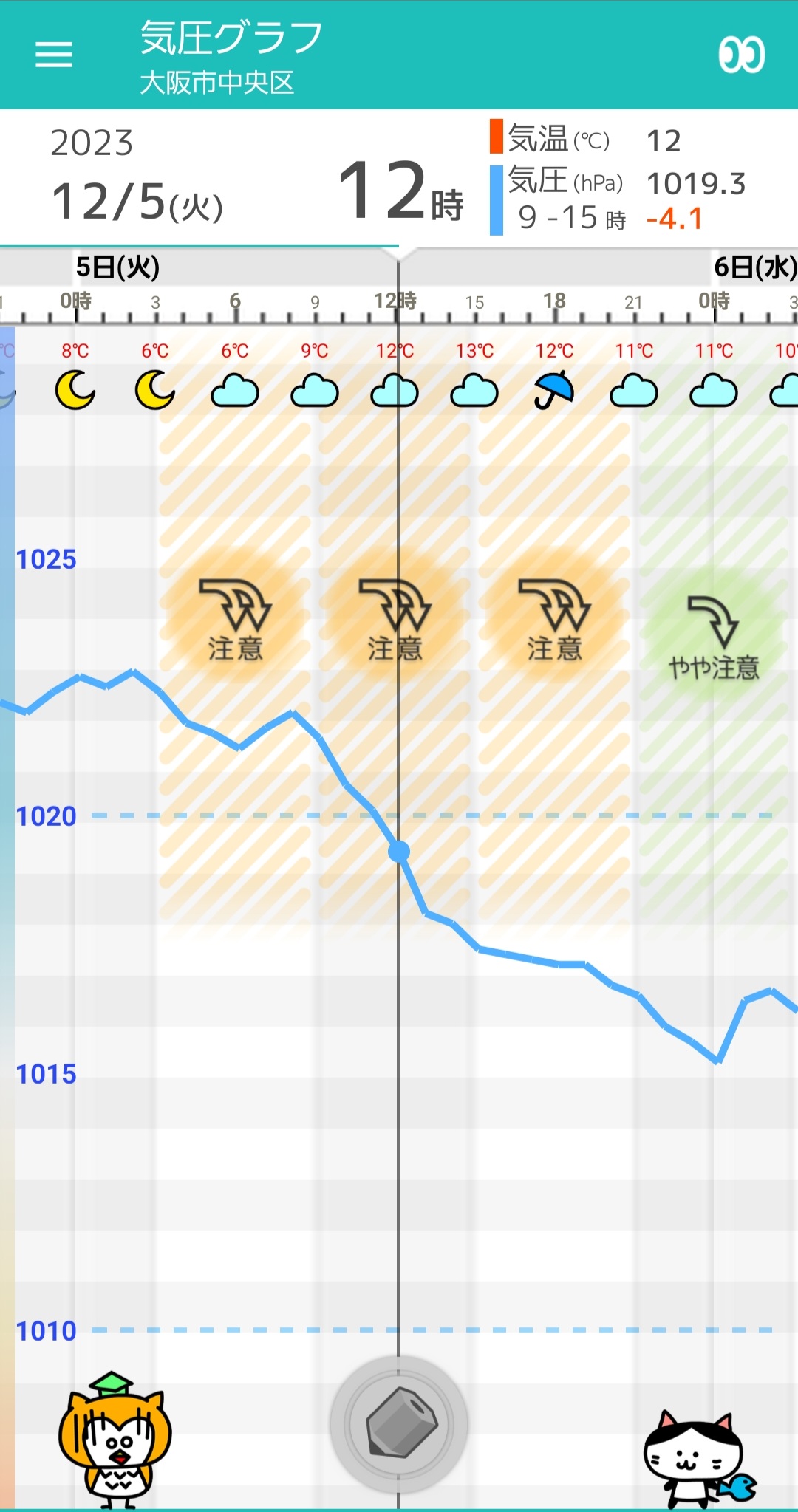Screen dimensions: 798x1512
Task: Tap the gray stone button at bottom
Action: (x=399, y=1423)
